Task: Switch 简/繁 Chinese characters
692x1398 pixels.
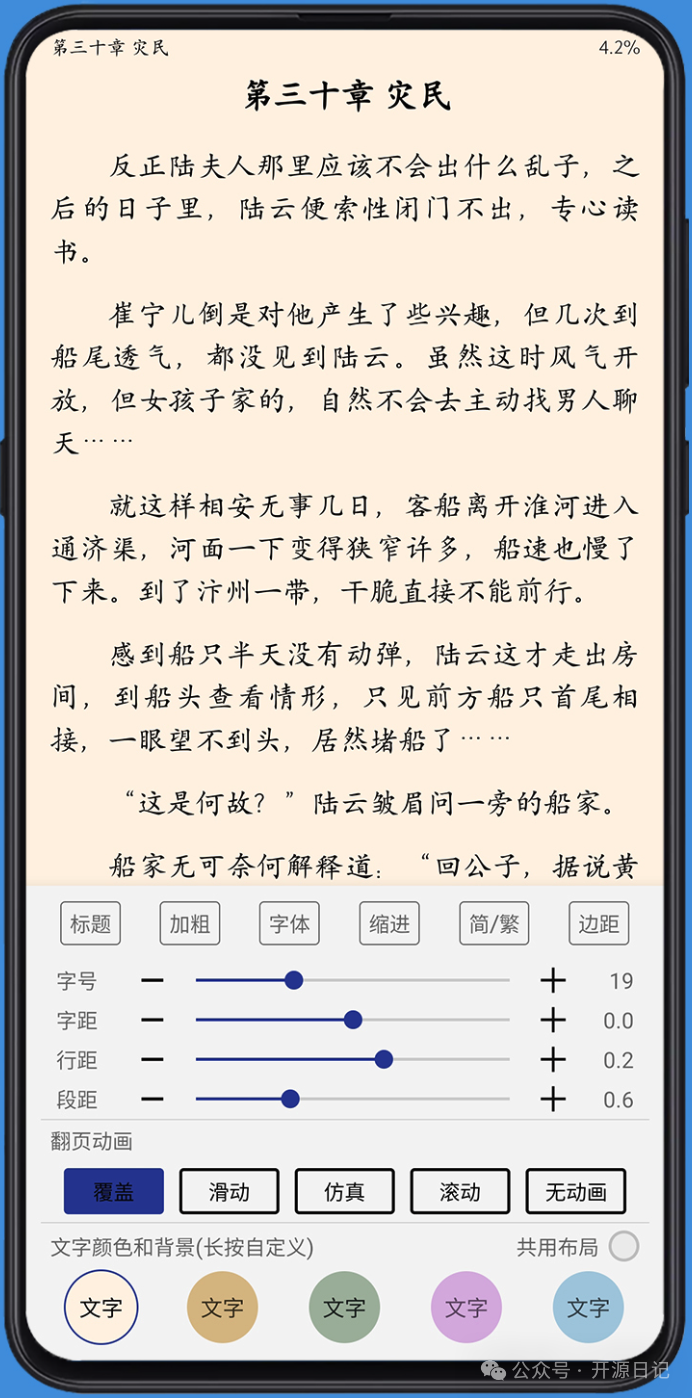Action: point(494,924)
